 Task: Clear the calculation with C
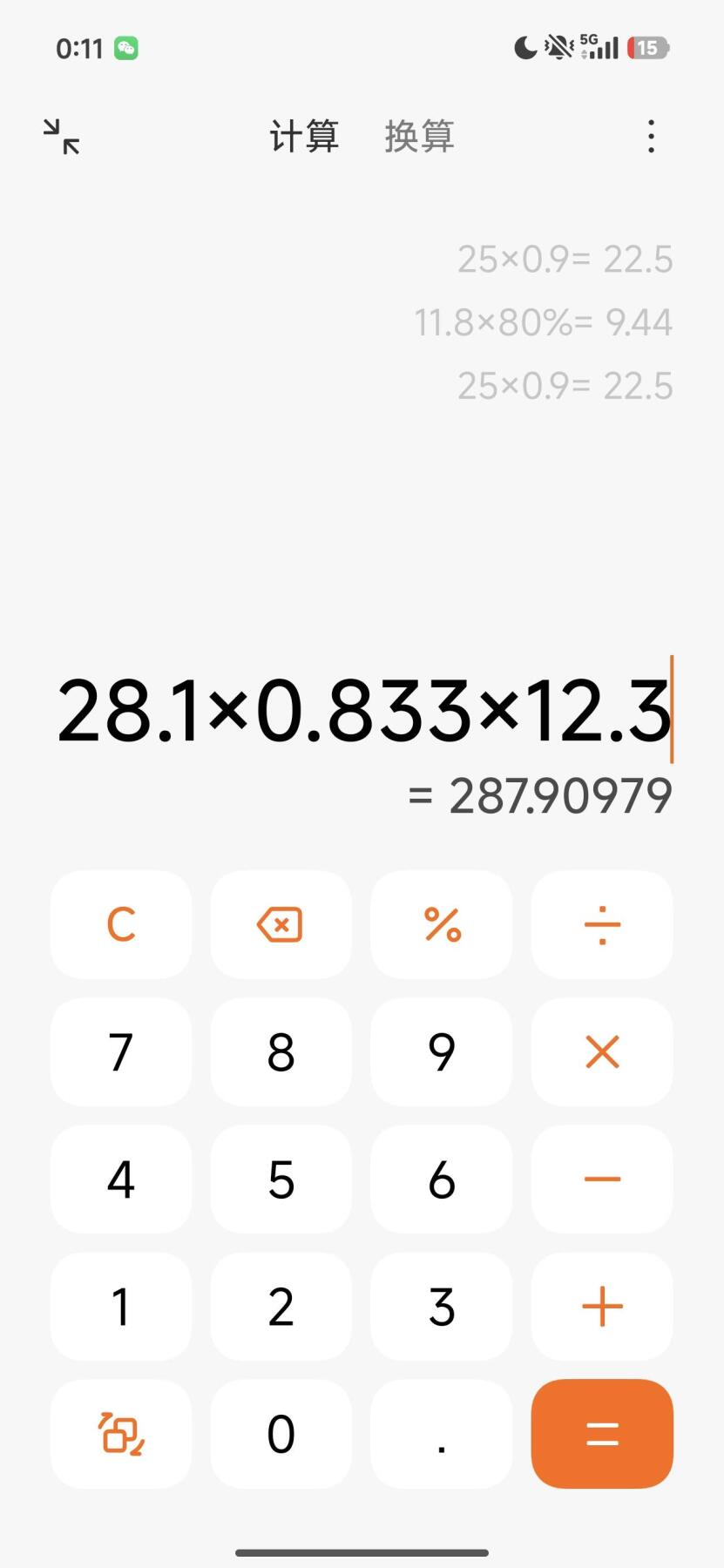point(121,924)
